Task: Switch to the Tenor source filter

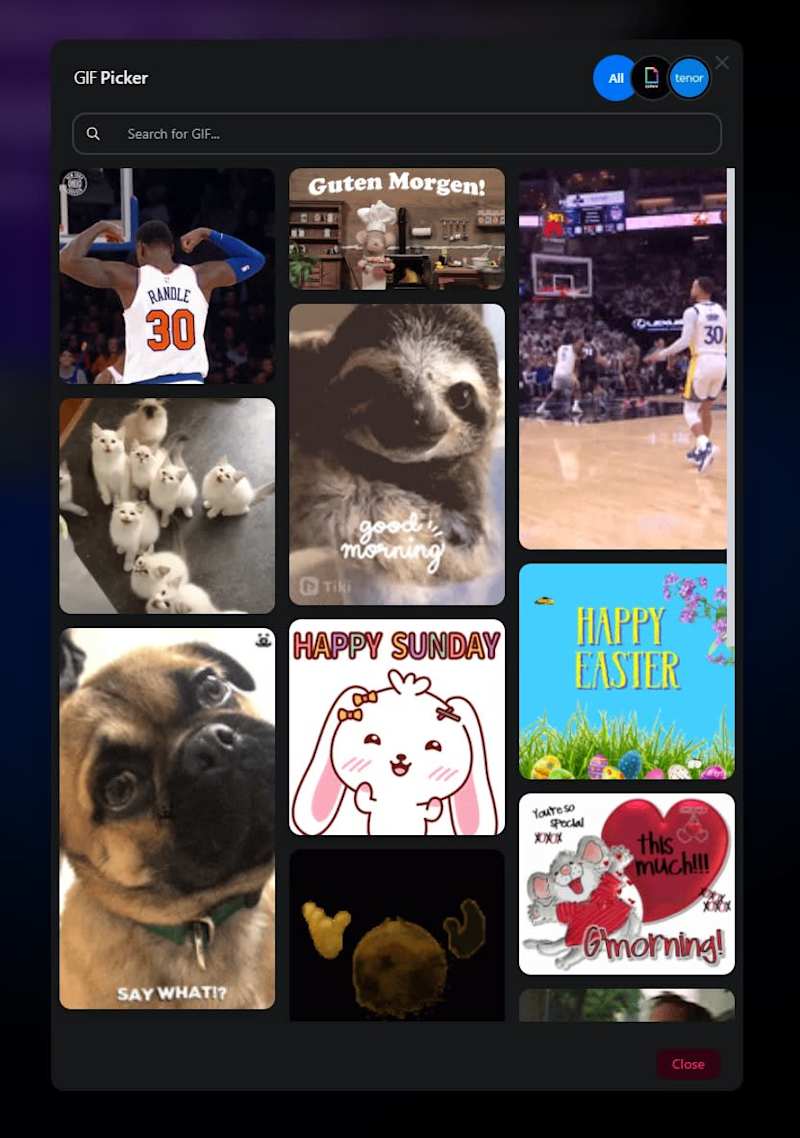Action: tap(689, 78)
